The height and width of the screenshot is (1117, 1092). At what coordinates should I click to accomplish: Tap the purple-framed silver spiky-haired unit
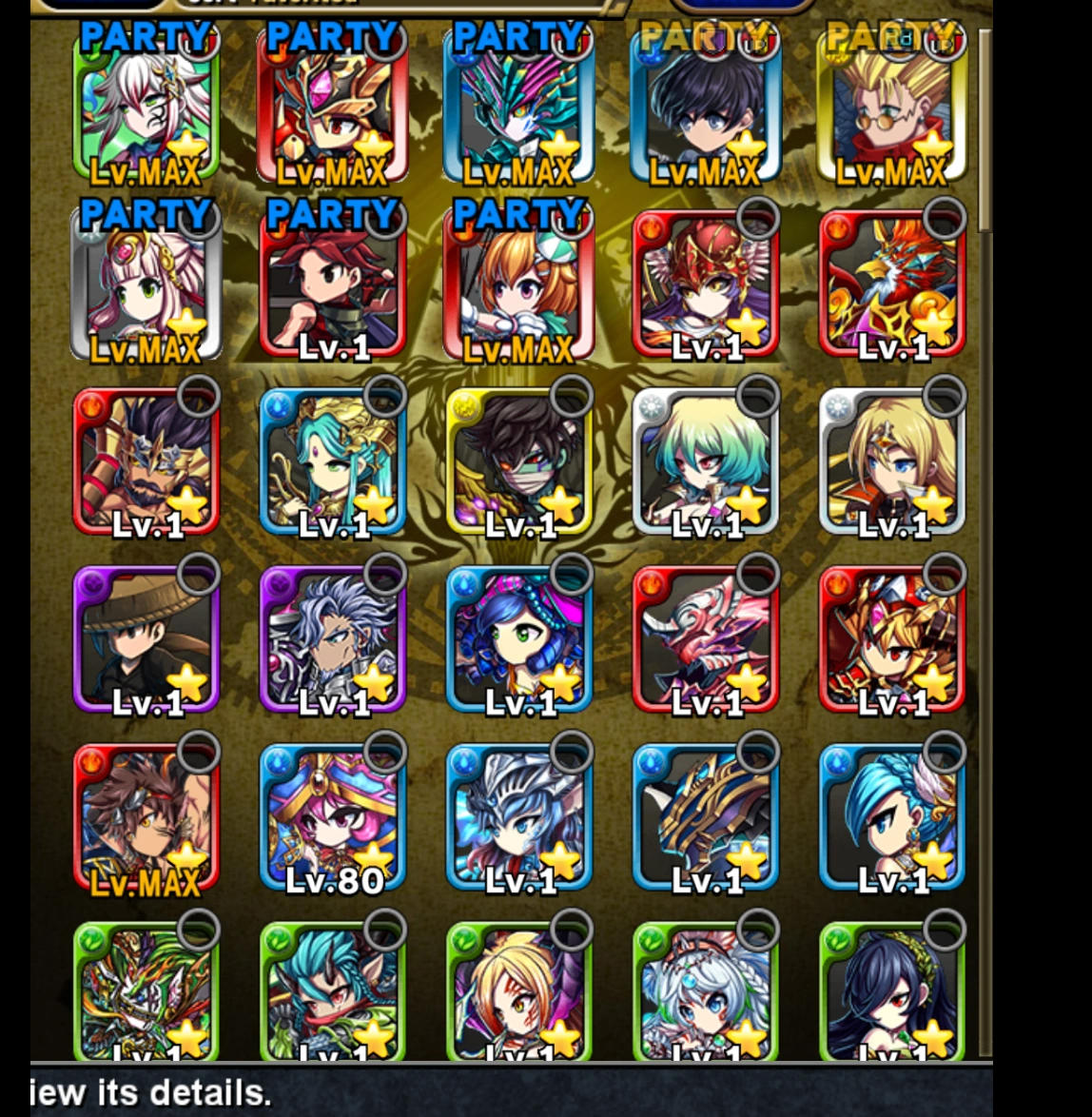[x=333, y=639]
